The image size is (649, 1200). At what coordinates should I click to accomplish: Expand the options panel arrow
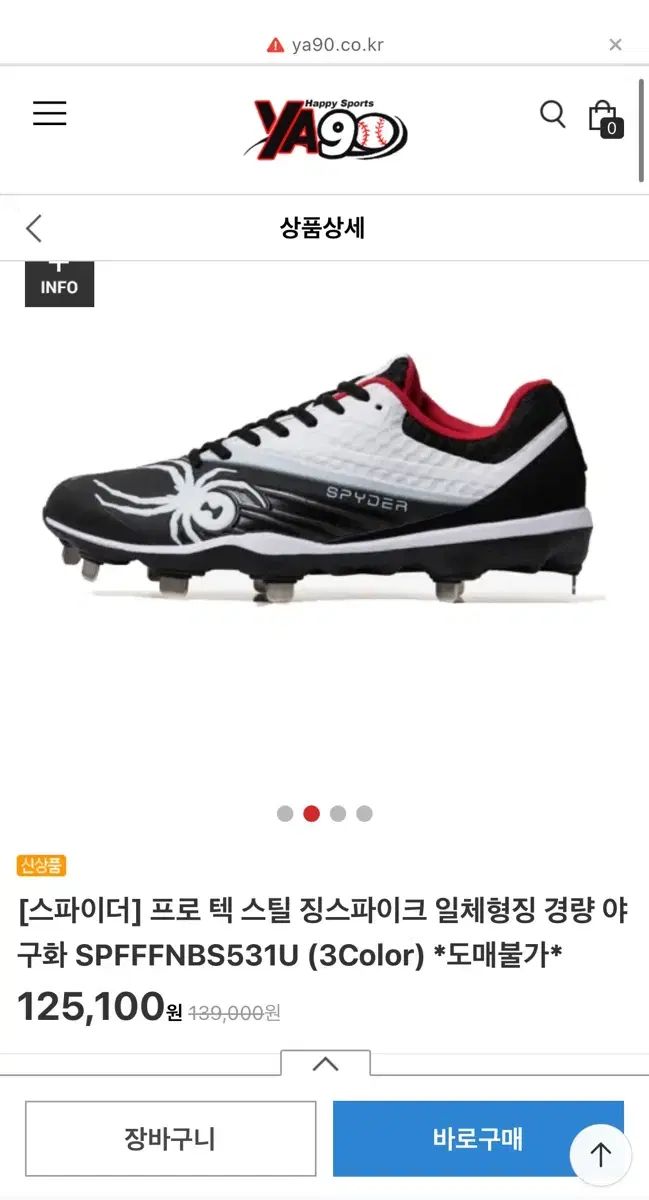pos(325,1064)
